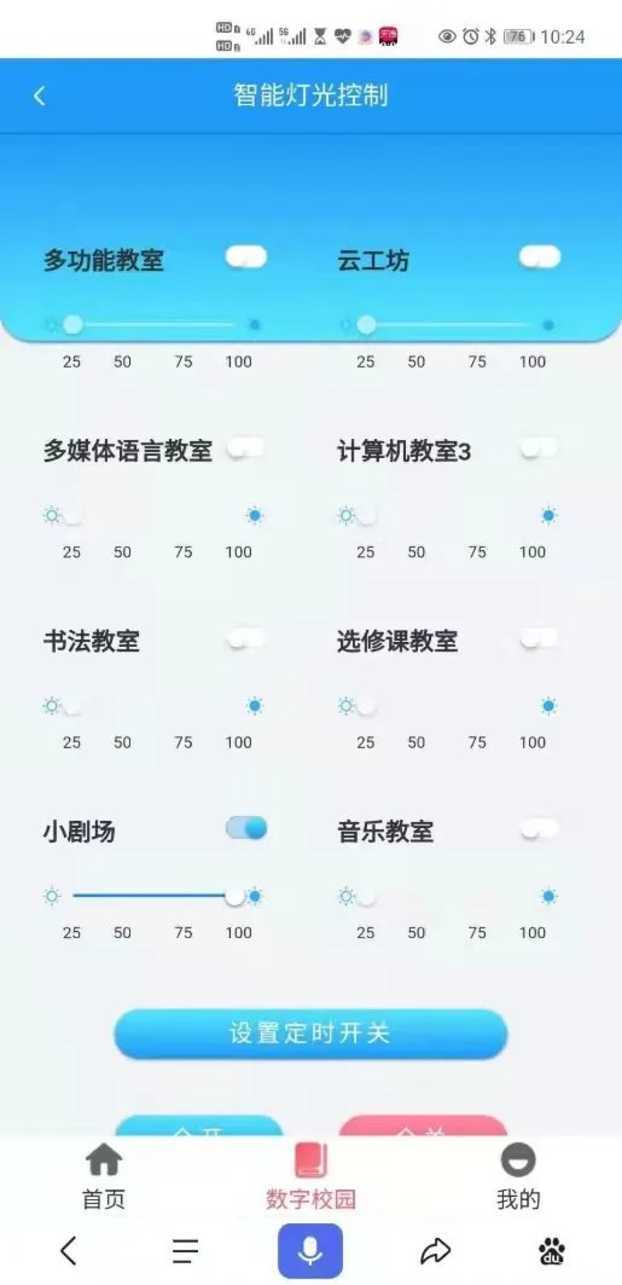Viewport: 622px width, 1285px height.
Task: Tap the 小剧场 brightness slider track
Action: point(150,896)
